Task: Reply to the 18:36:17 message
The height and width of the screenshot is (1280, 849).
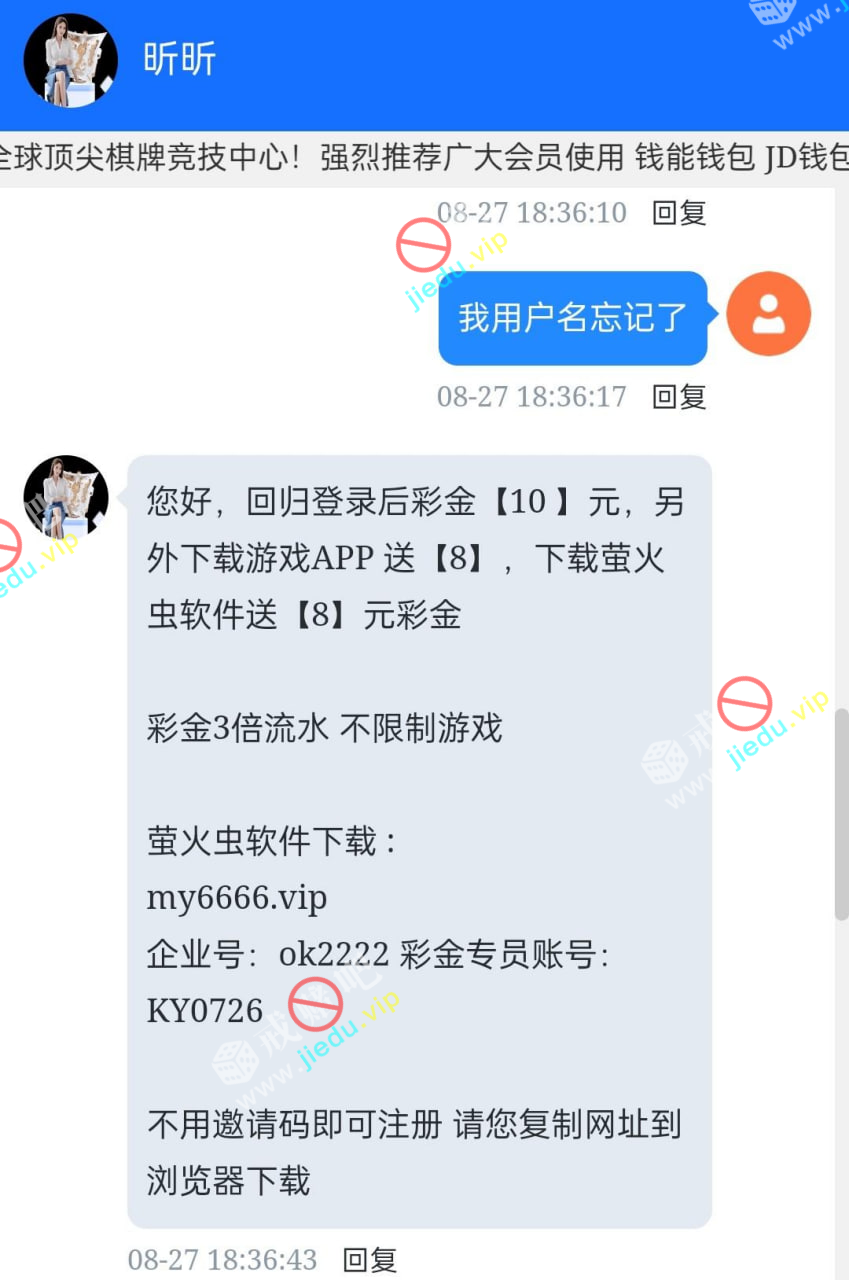Action: [679, 397]
